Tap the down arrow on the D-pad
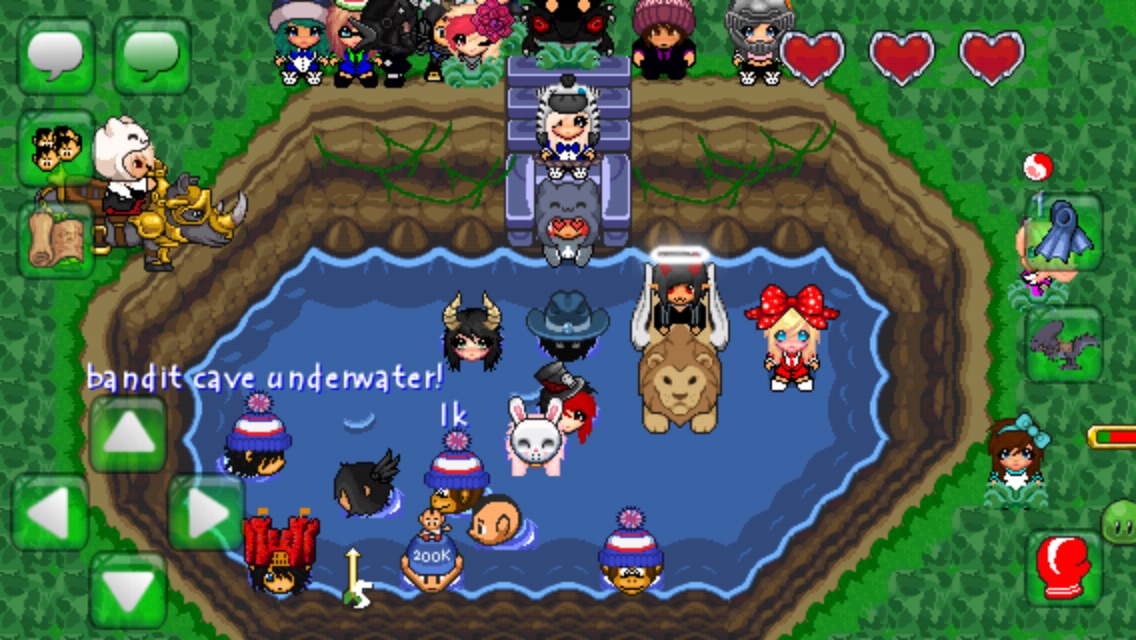The image size is (1136, 640). pos(128,590)
